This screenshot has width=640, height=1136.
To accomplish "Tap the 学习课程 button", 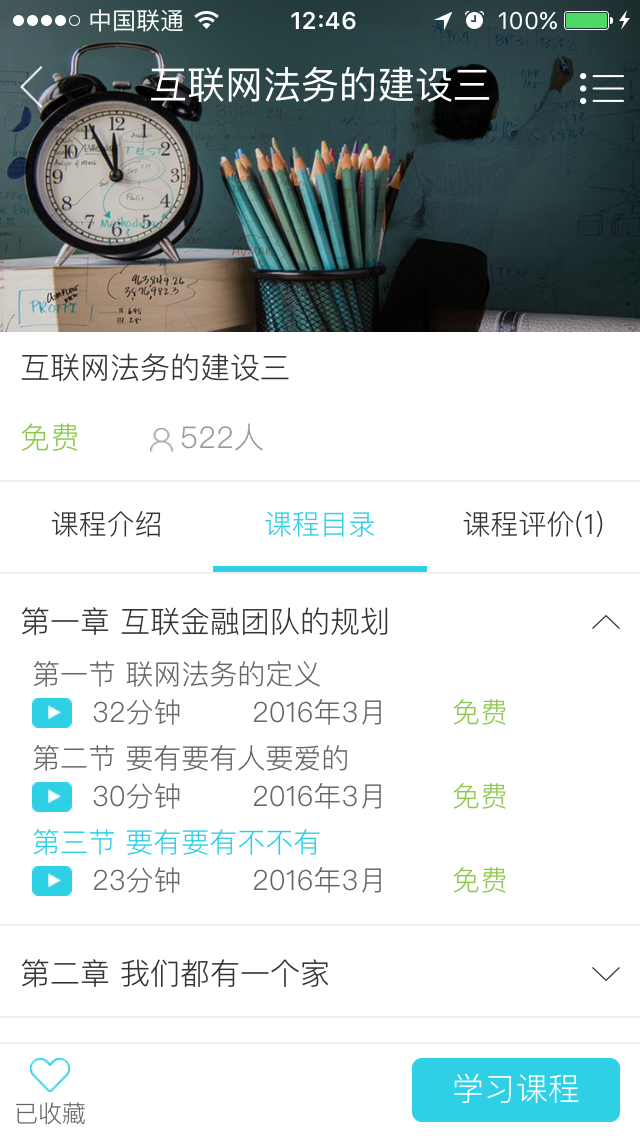I will [x=515, y=1089].
